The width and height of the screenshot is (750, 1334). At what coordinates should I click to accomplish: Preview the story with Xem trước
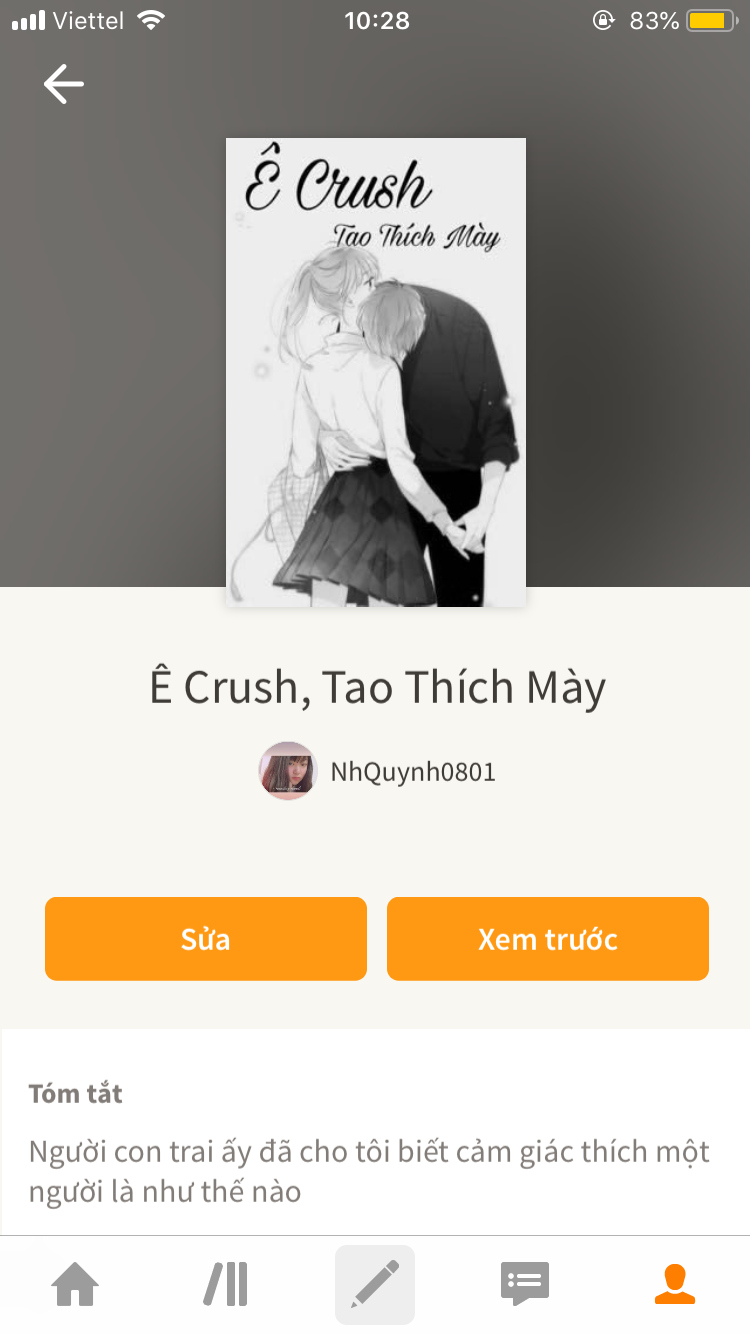pyautogui.click(x=548, y=939)
